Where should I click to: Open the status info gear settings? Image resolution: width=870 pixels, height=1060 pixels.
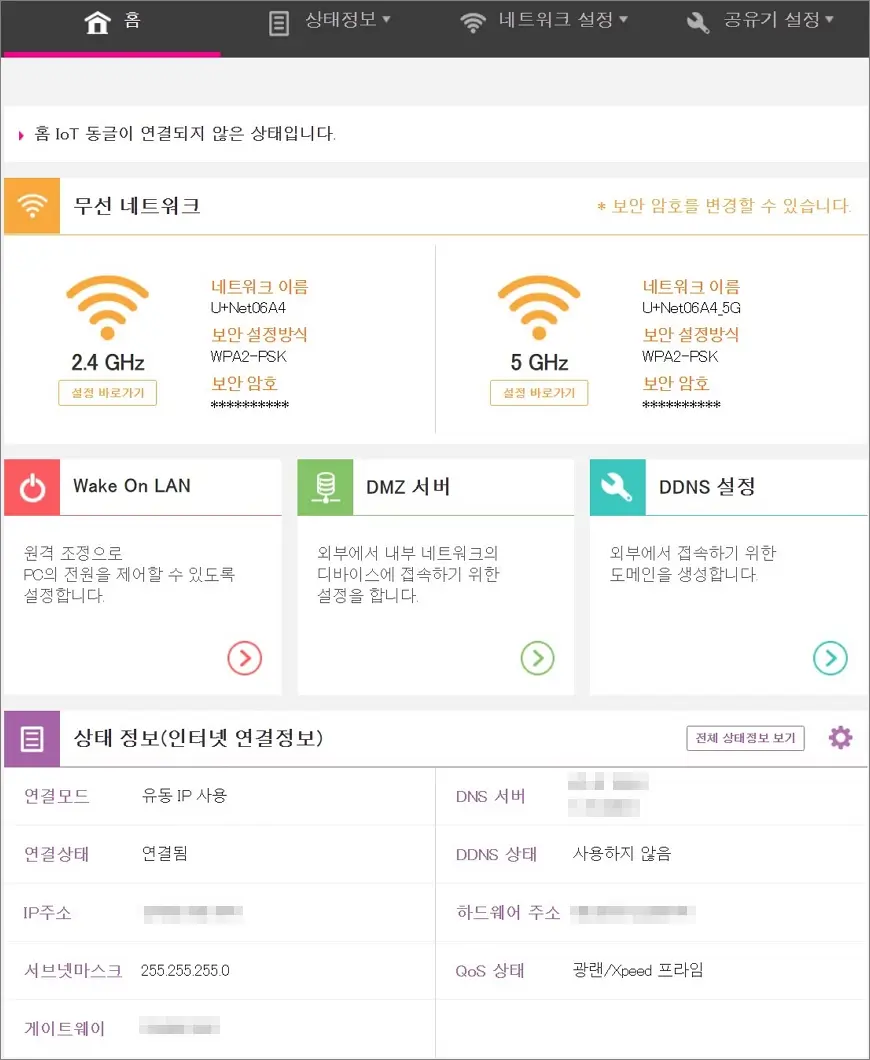(841, 738)
